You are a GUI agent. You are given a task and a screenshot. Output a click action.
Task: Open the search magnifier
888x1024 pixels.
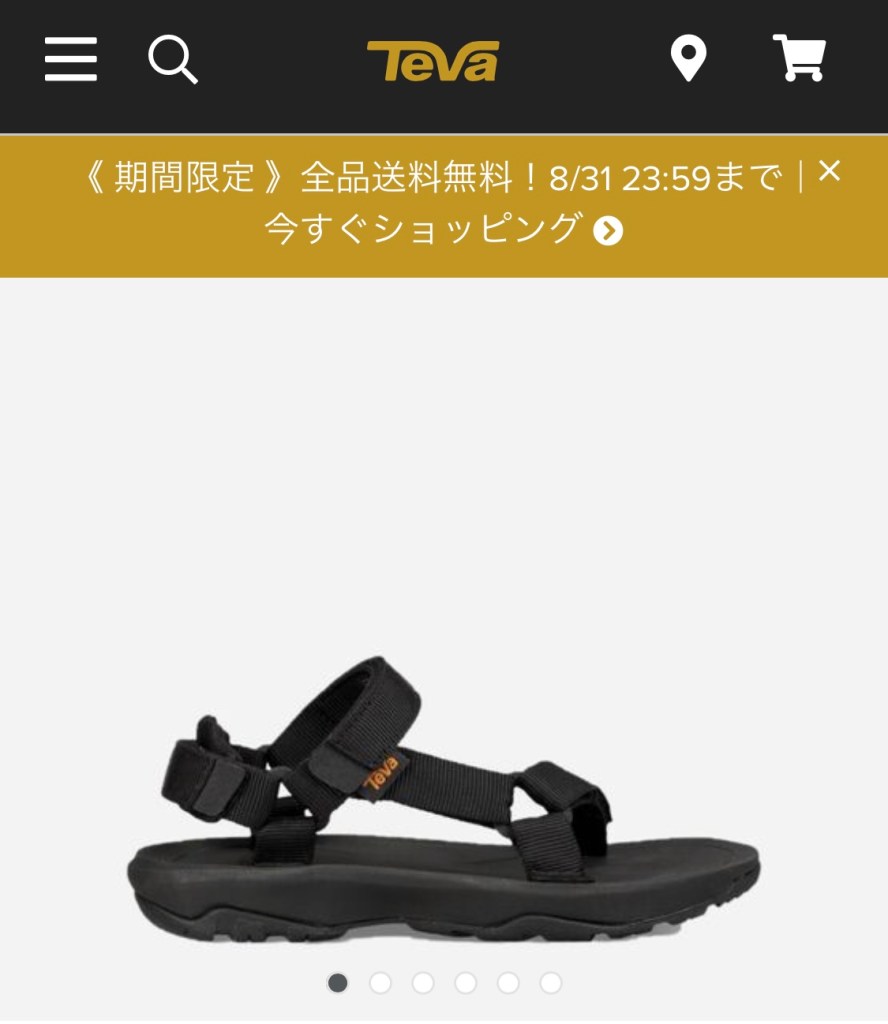point(173,60)
